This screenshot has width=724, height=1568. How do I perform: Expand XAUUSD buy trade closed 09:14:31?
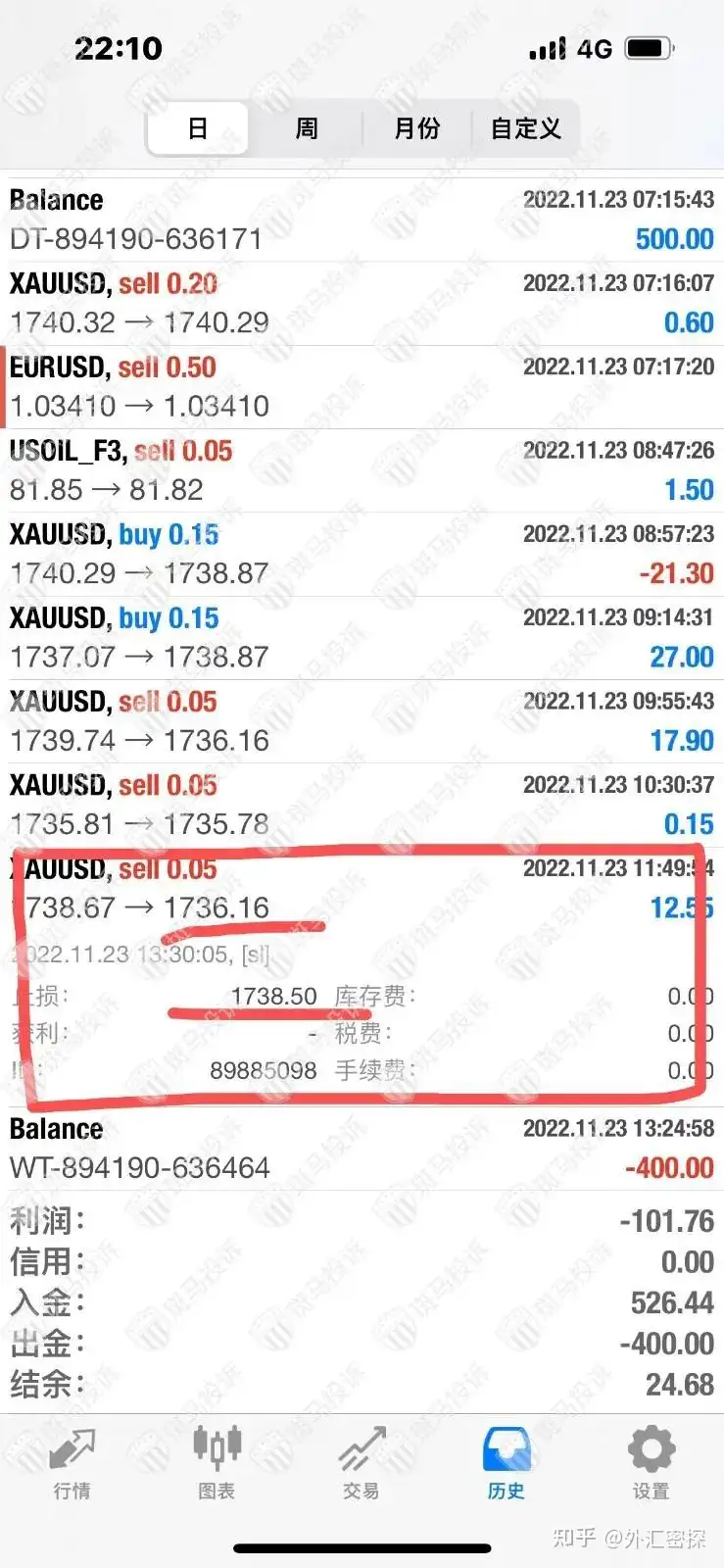(362, 638)
